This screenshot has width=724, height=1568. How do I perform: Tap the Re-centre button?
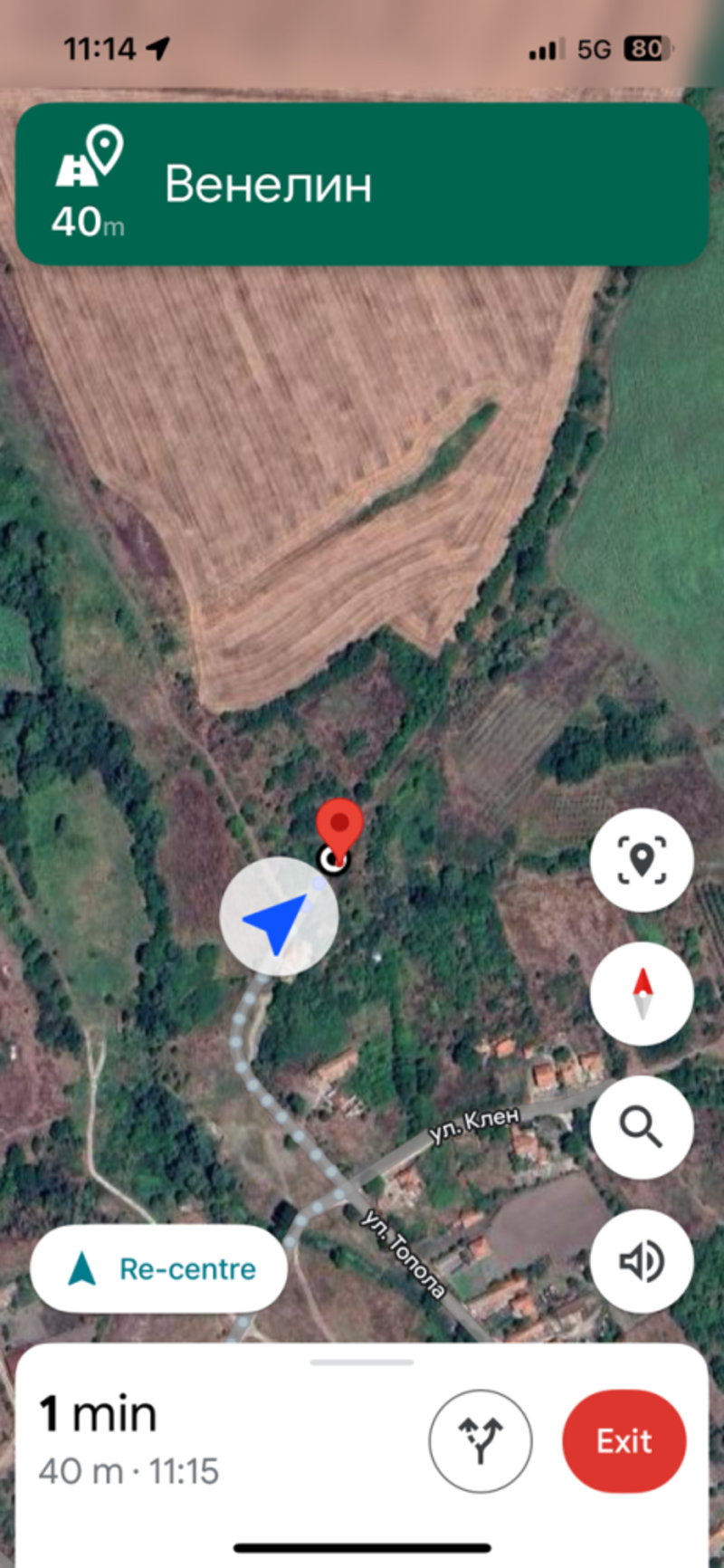(159, 1268)
